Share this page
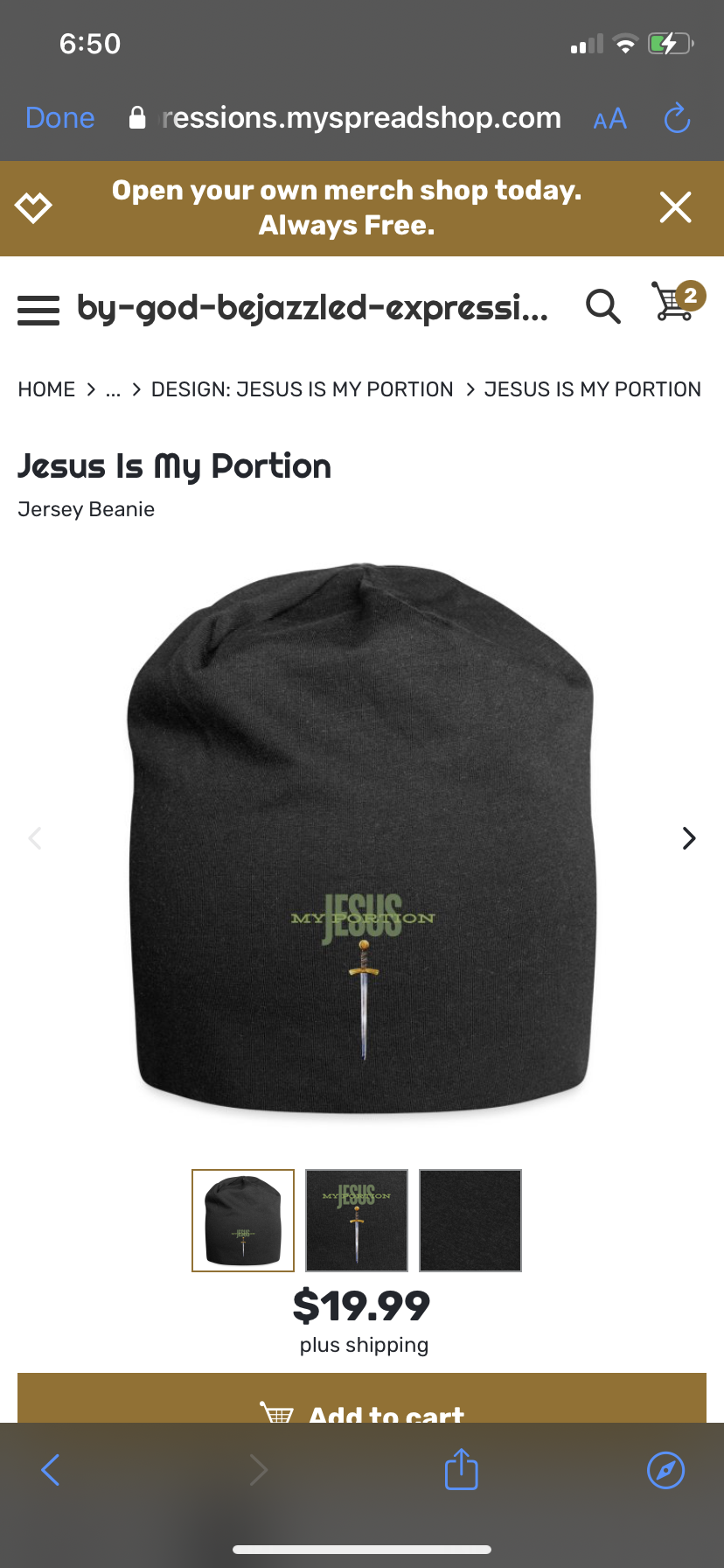Viewport: 724px width, 1568px height. 461,1469
